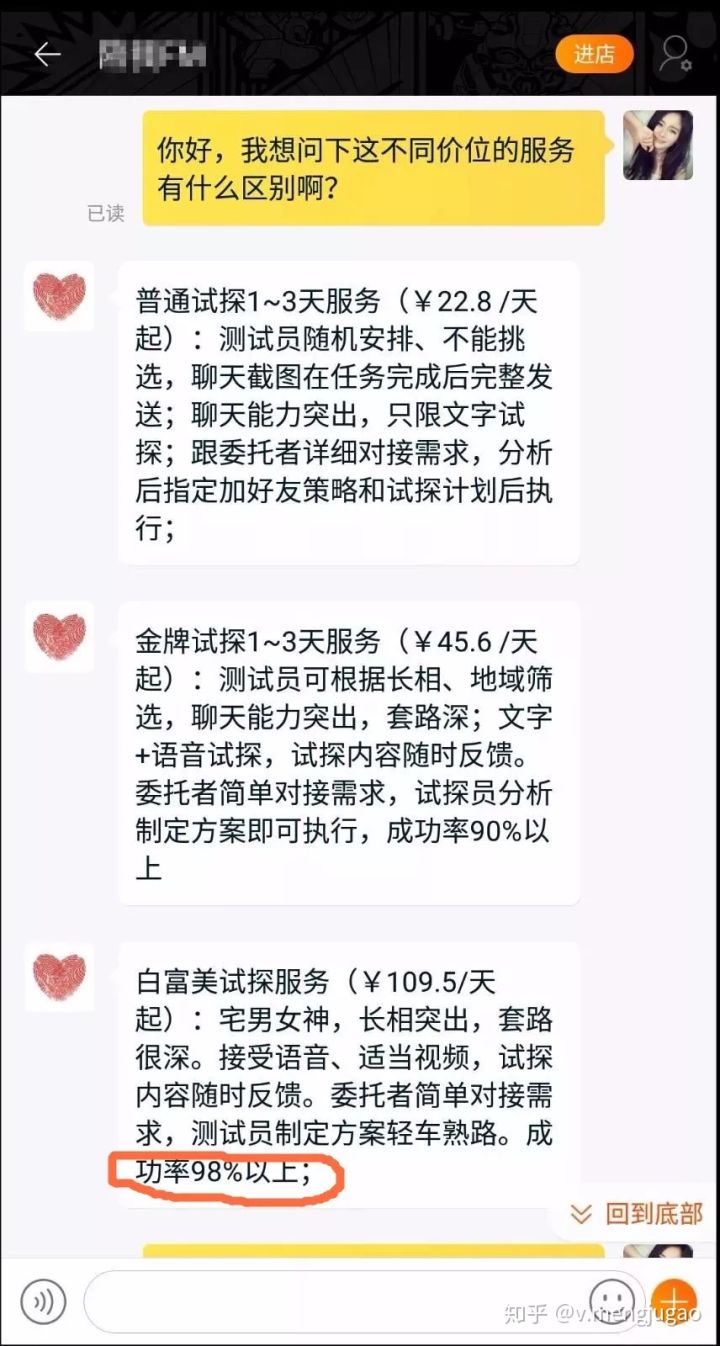The image size is (720, 1346).
Task: Enter the shop via 进店 button
Action: (594, 54)
